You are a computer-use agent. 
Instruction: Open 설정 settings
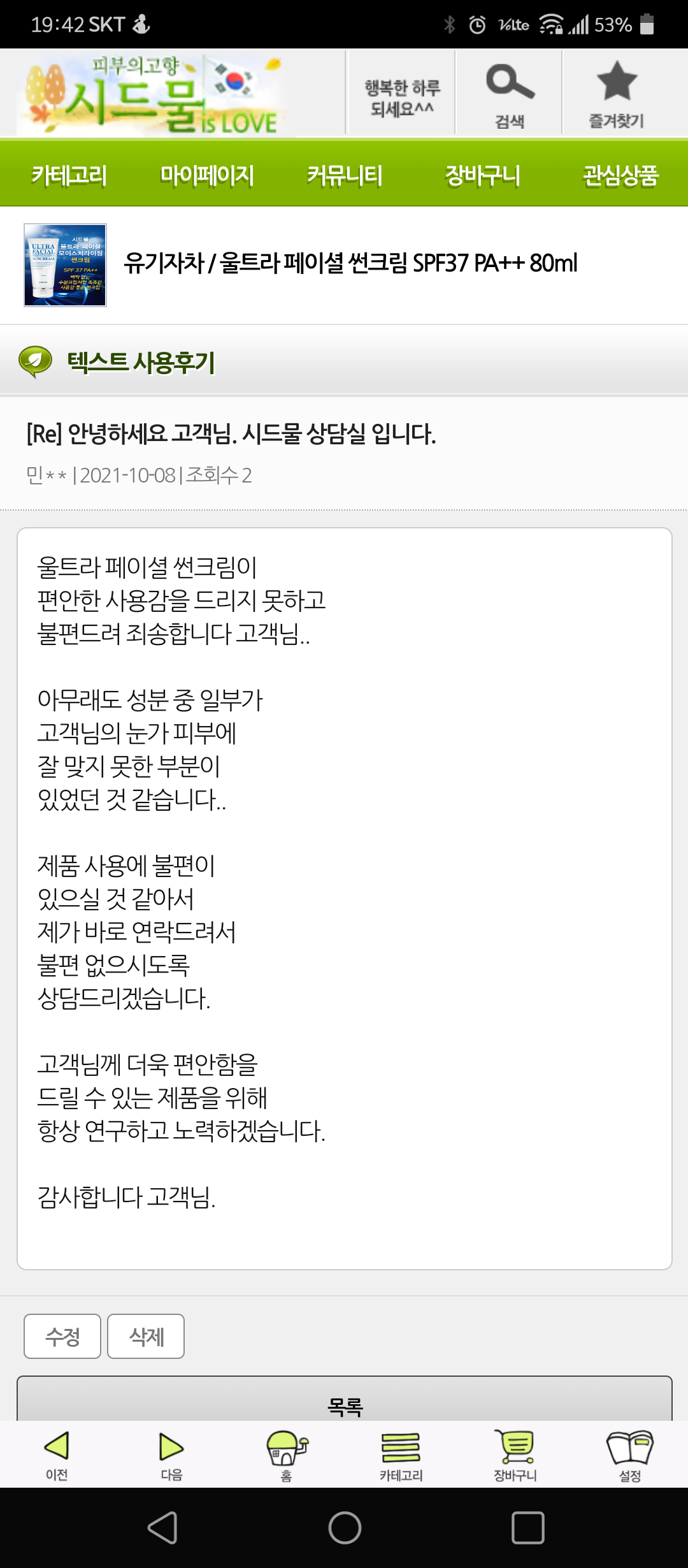pyautogui.click(x=630, y=1456)
